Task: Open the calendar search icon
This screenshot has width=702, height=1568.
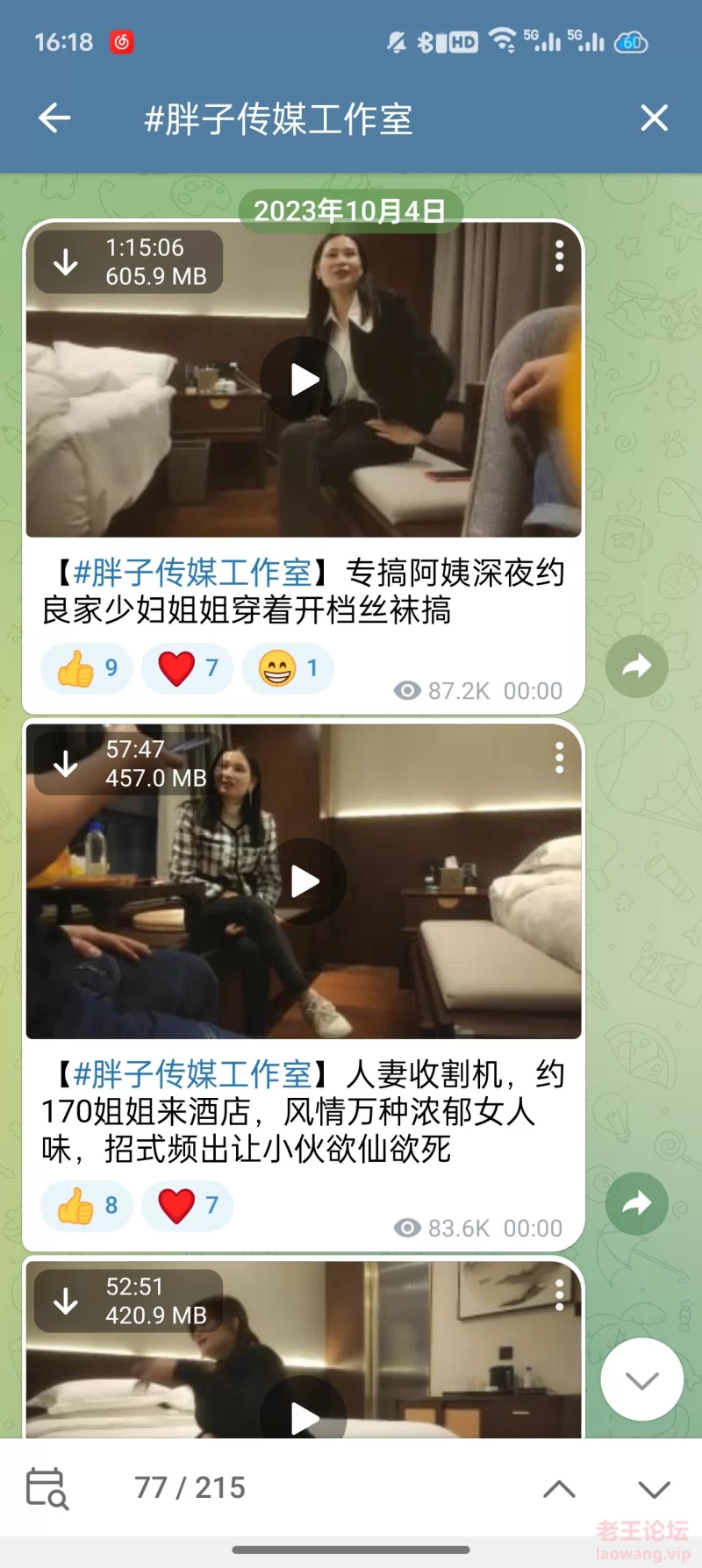Action: (47, 1487)
